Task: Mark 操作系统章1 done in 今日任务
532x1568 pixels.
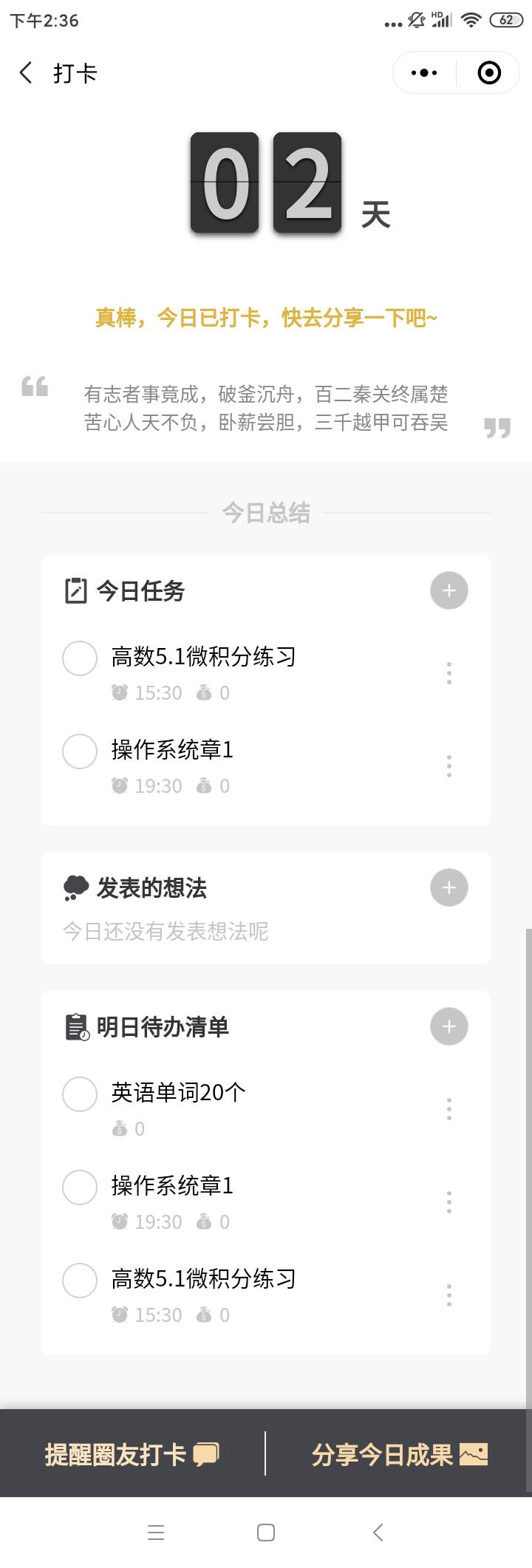Action: coord(80,751)
